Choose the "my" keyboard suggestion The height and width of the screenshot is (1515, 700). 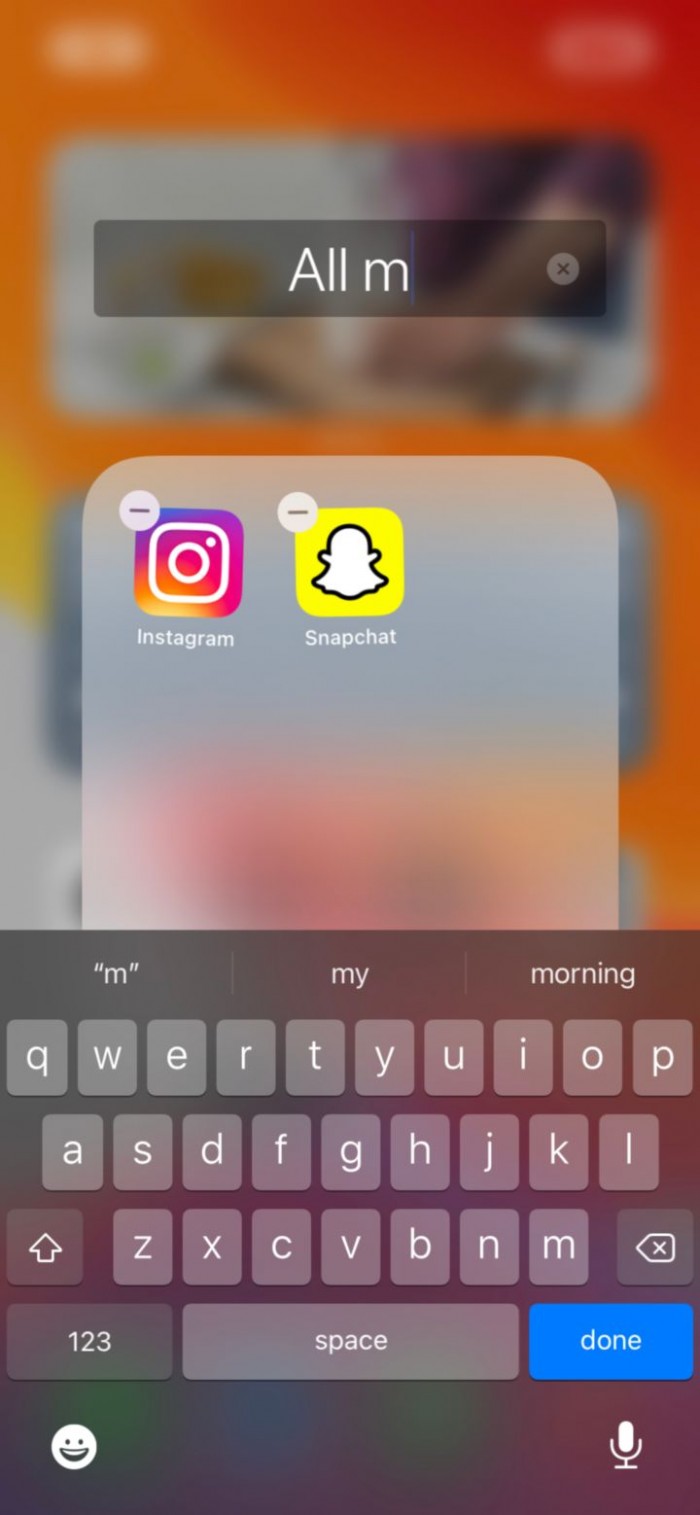tap(350, 974)
